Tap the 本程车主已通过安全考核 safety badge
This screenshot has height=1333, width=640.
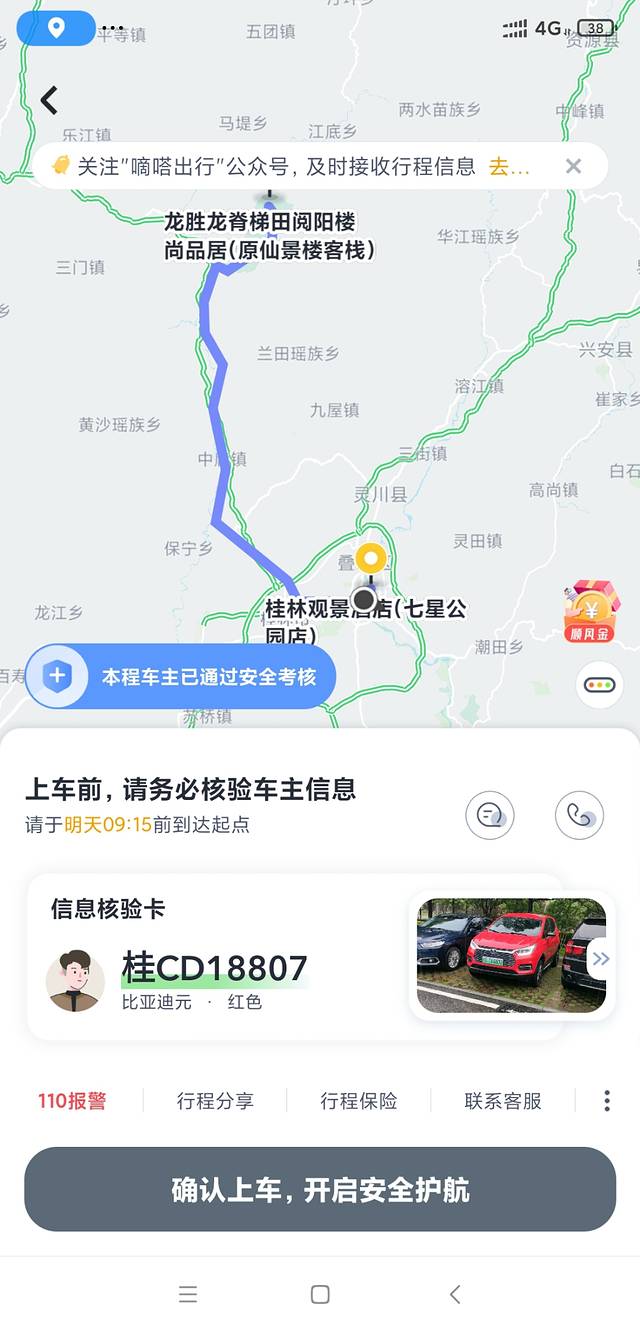(x=181, y=677)
